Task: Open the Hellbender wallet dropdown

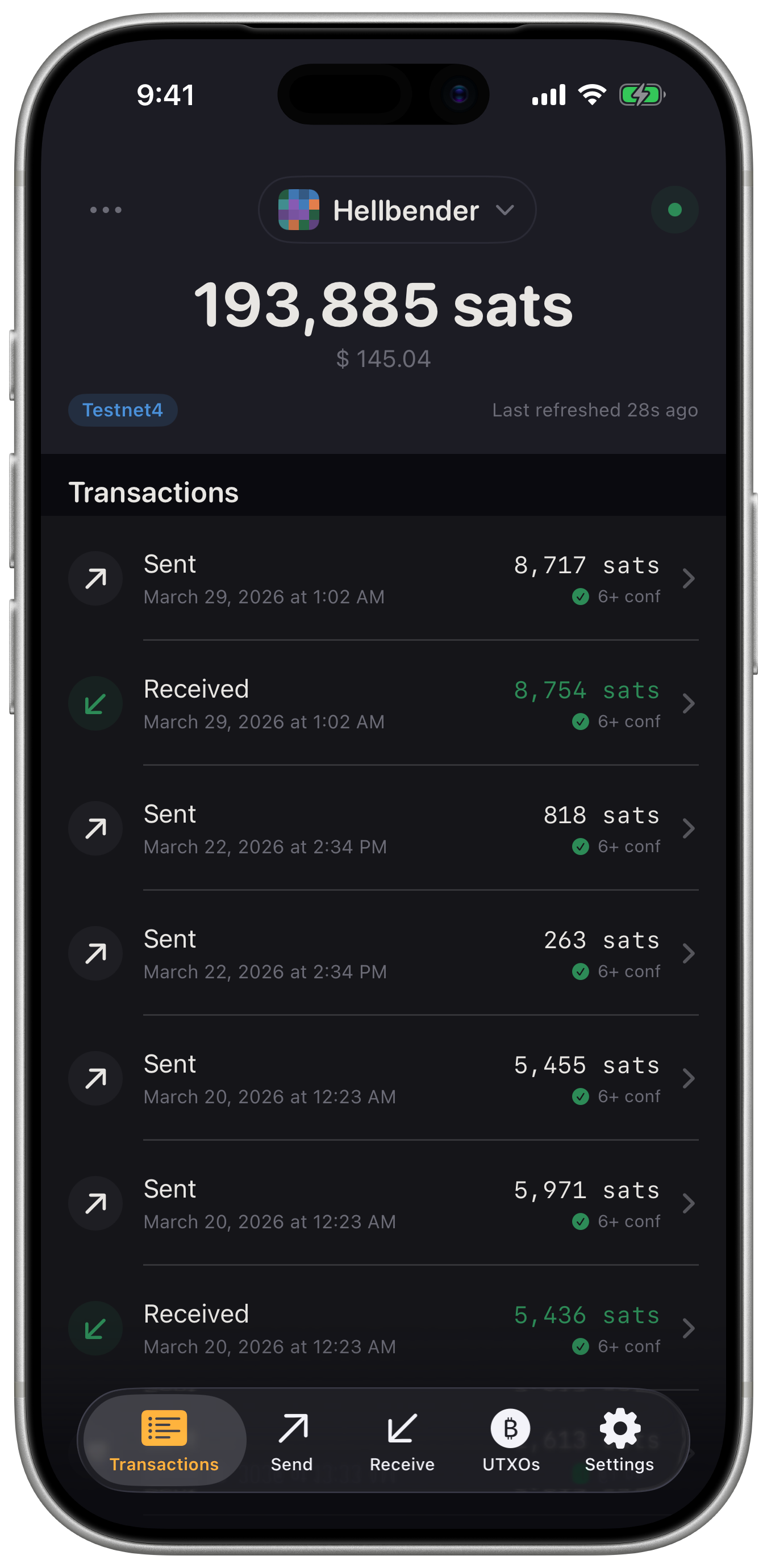Action: (504, 210)
